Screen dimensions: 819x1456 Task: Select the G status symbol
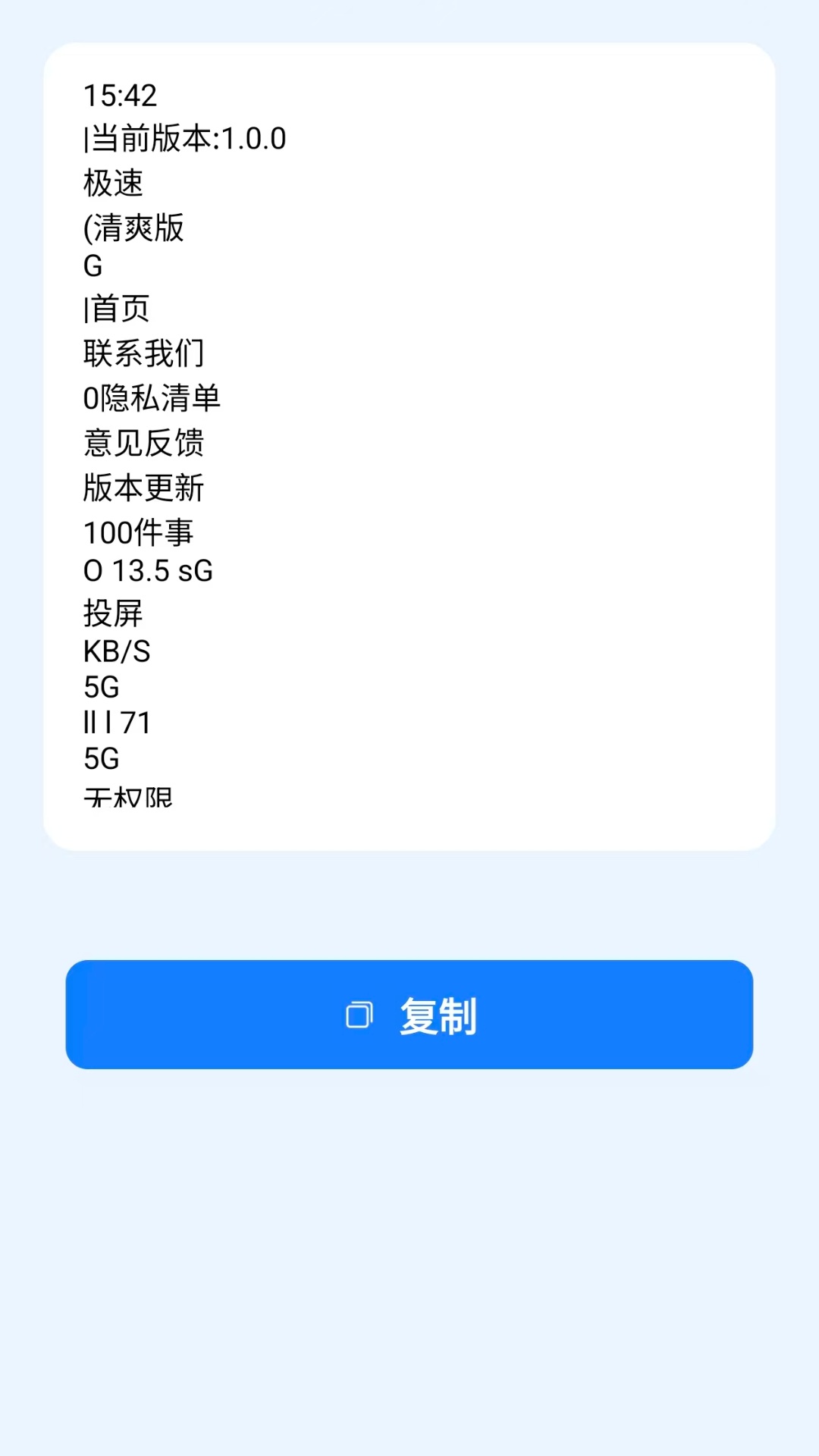[x=93, y=265]
